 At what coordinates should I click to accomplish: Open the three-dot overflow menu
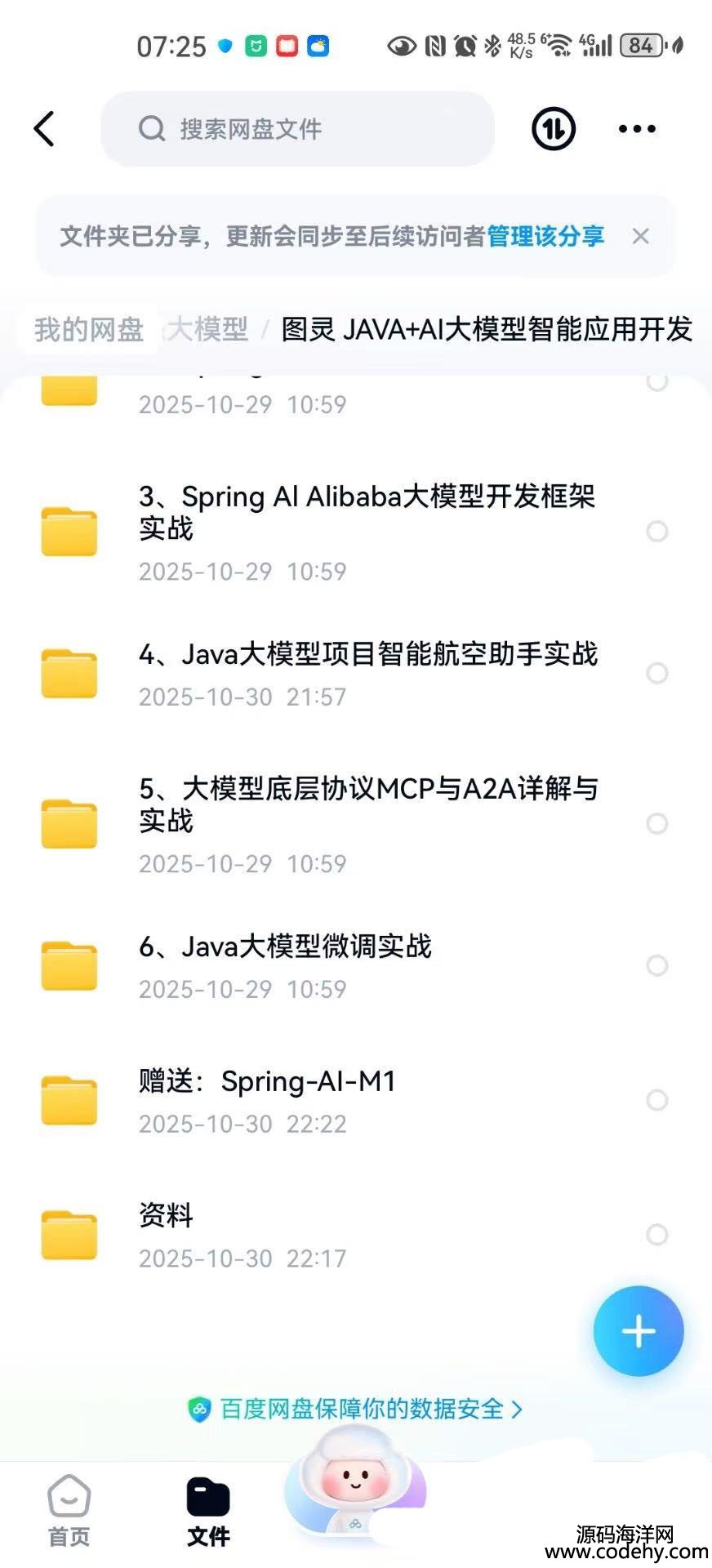coord(637,129)
